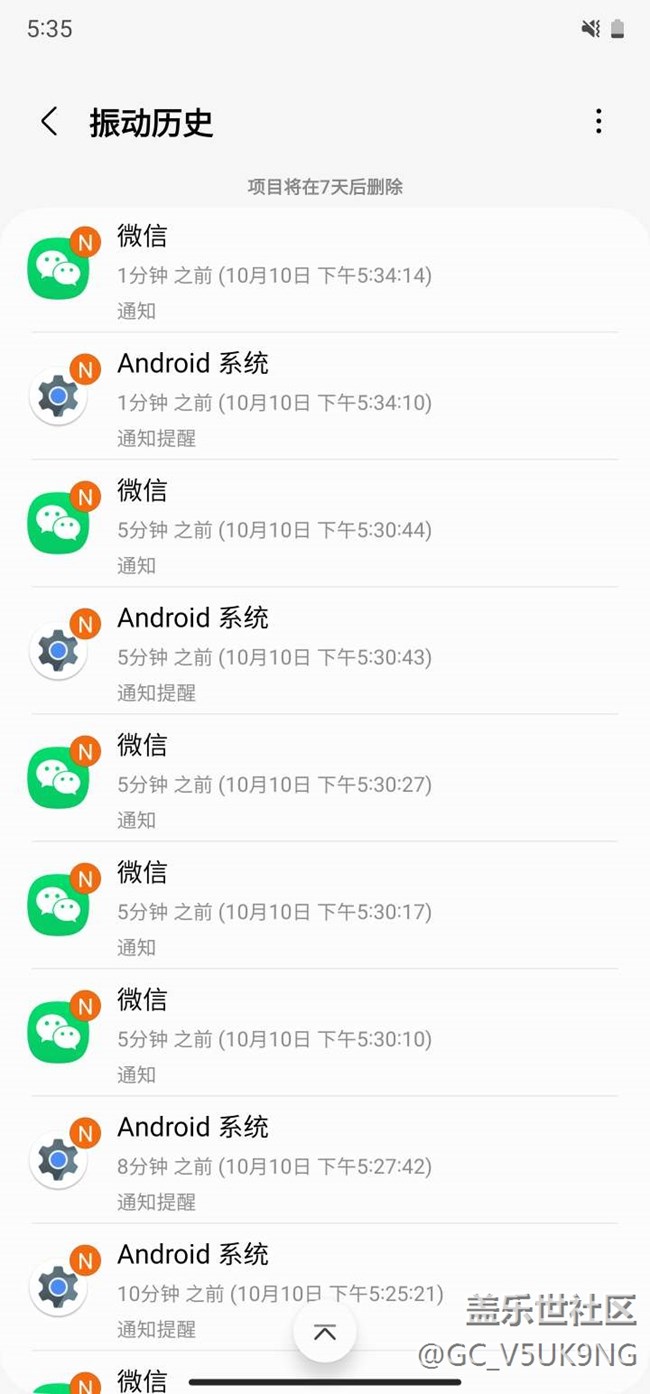The width and height of the screenshot is (650, 1394).
Task: Jump to top with the arrow button
Action: coord(324,1332)
